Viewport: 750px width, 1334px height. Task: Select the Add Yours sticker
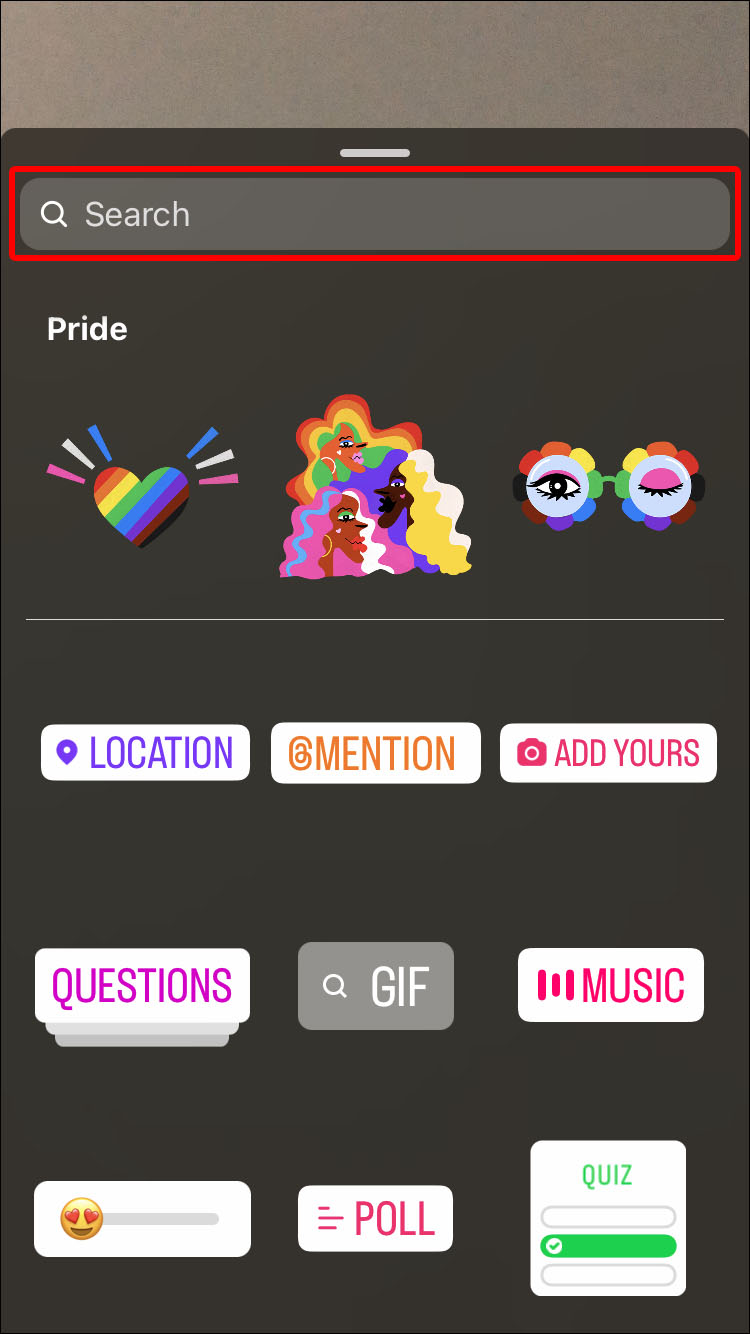pyautogui.click(x=608, y=753)
